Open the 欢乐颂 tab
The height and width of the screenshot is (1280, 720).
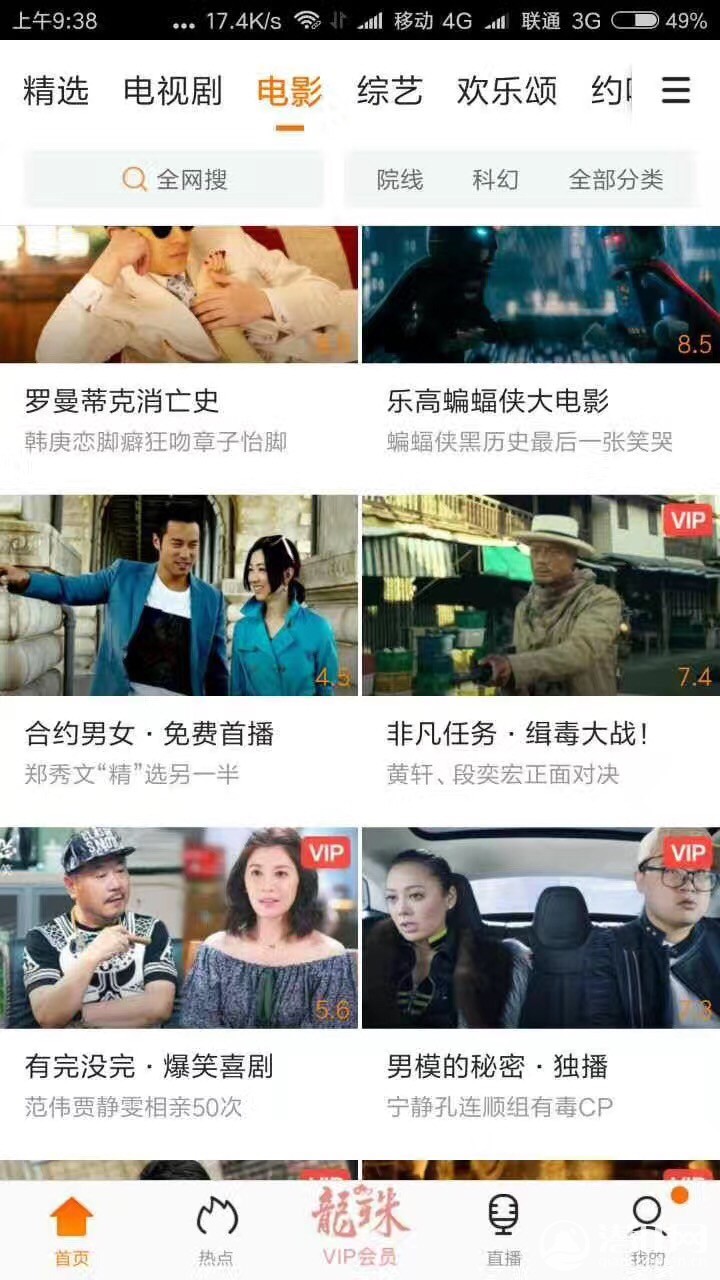[507, 91]
